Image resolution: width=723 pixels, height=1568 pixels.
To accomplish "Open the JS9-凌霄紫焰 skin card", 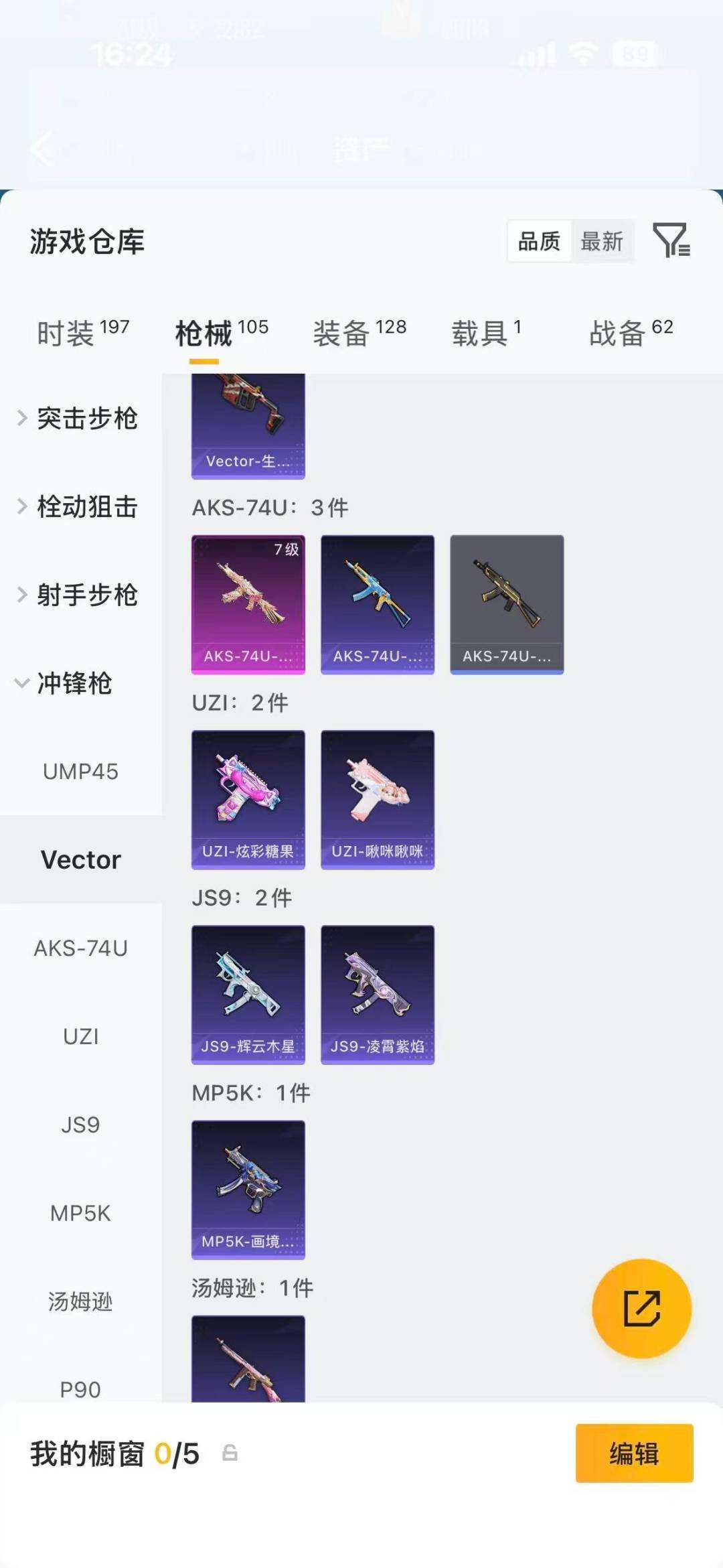I will pyautogui.click(x=377, y=993).
